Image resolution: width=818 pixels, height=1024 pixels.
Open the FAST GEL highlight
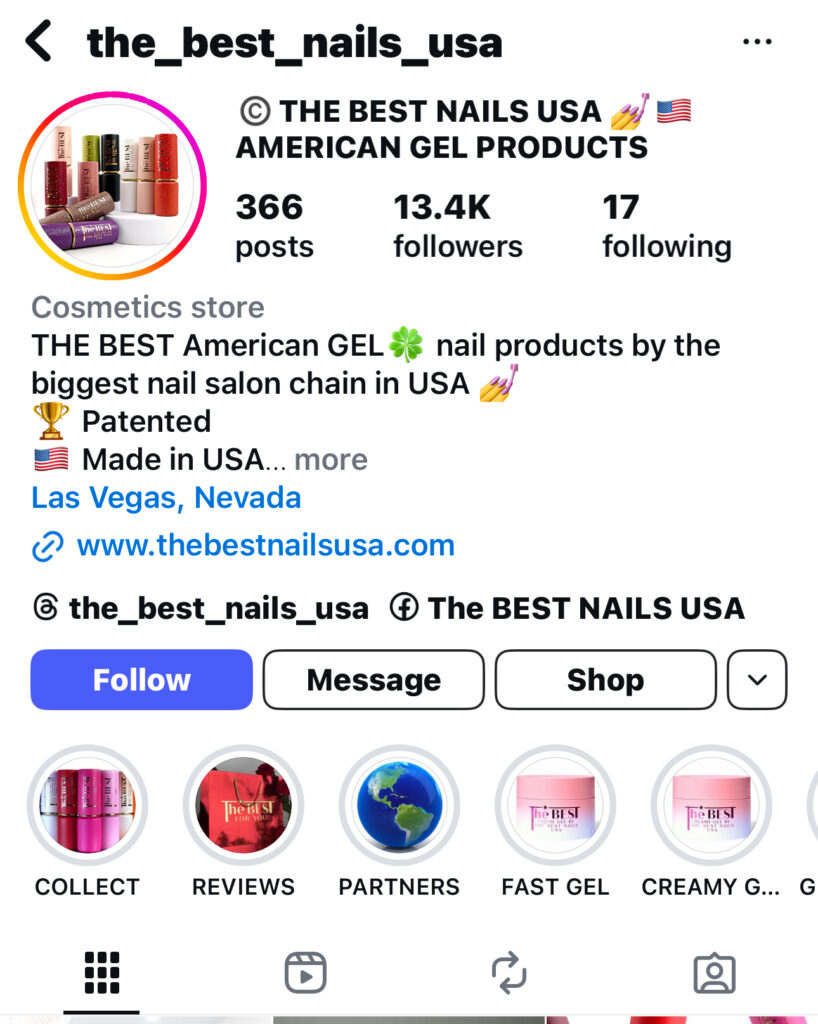(x=555, y=805)
